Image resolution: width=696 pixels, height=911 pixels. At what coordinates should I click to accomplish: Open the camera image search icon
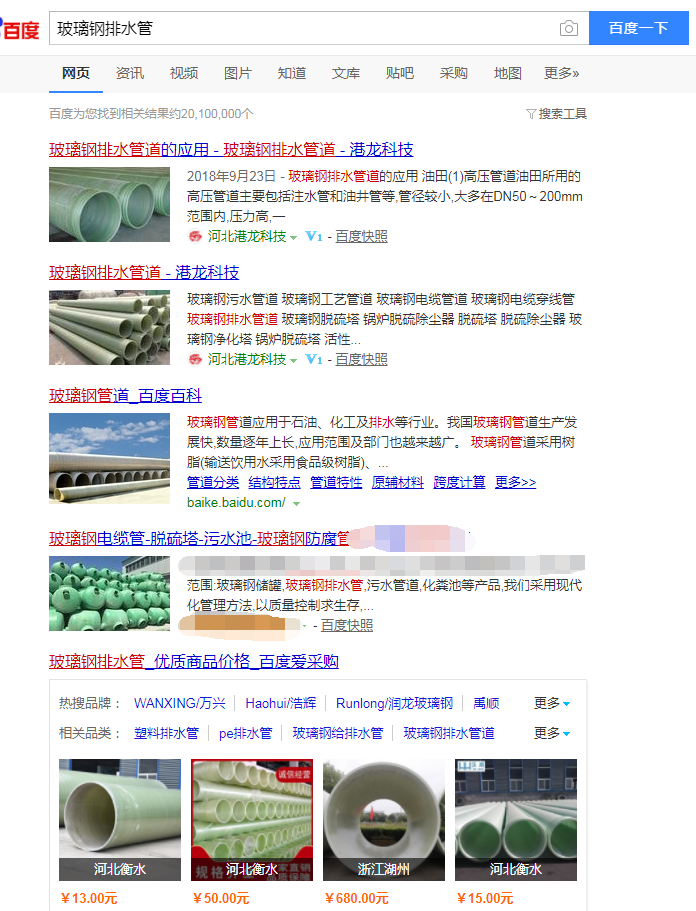point(569,28)
